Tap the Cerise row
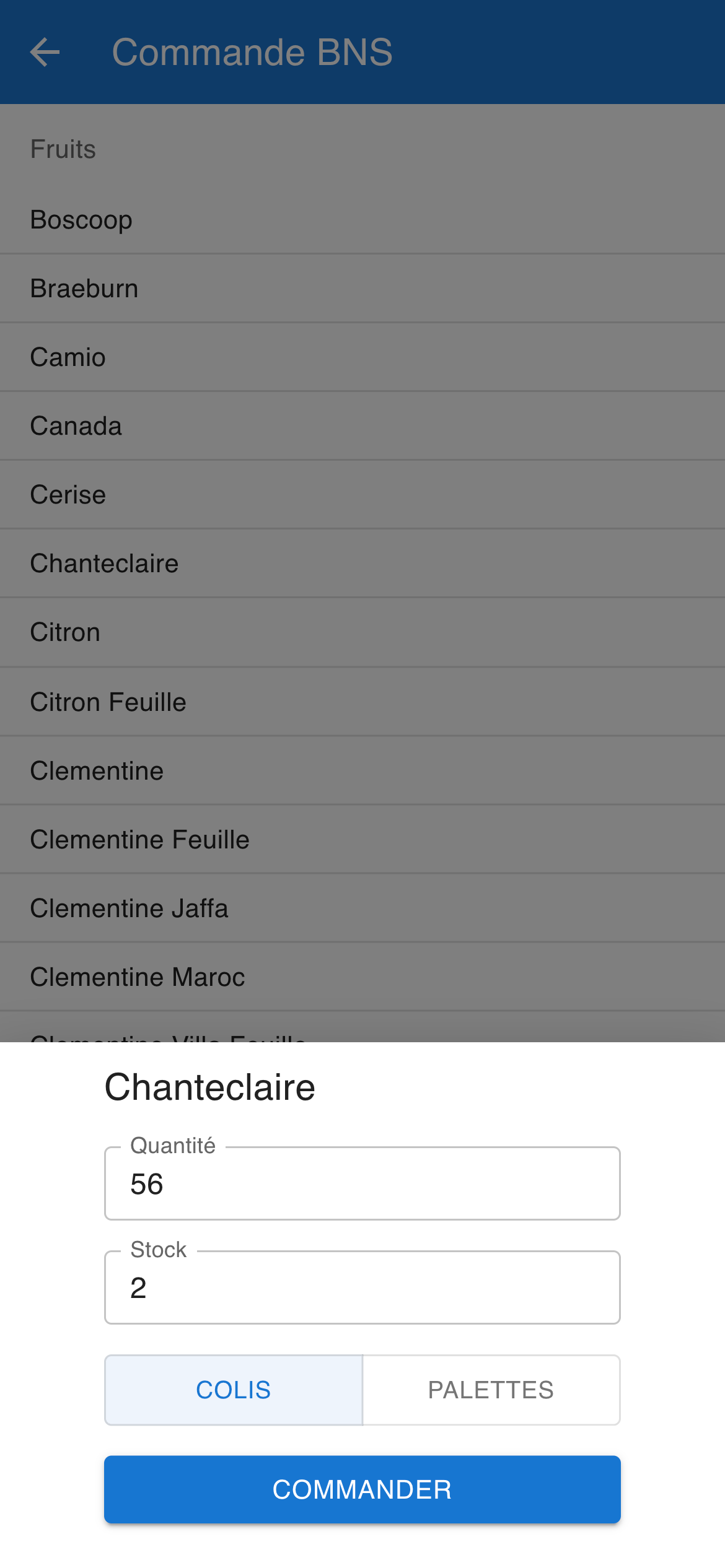725x1568 pixels. coord(362,495)
